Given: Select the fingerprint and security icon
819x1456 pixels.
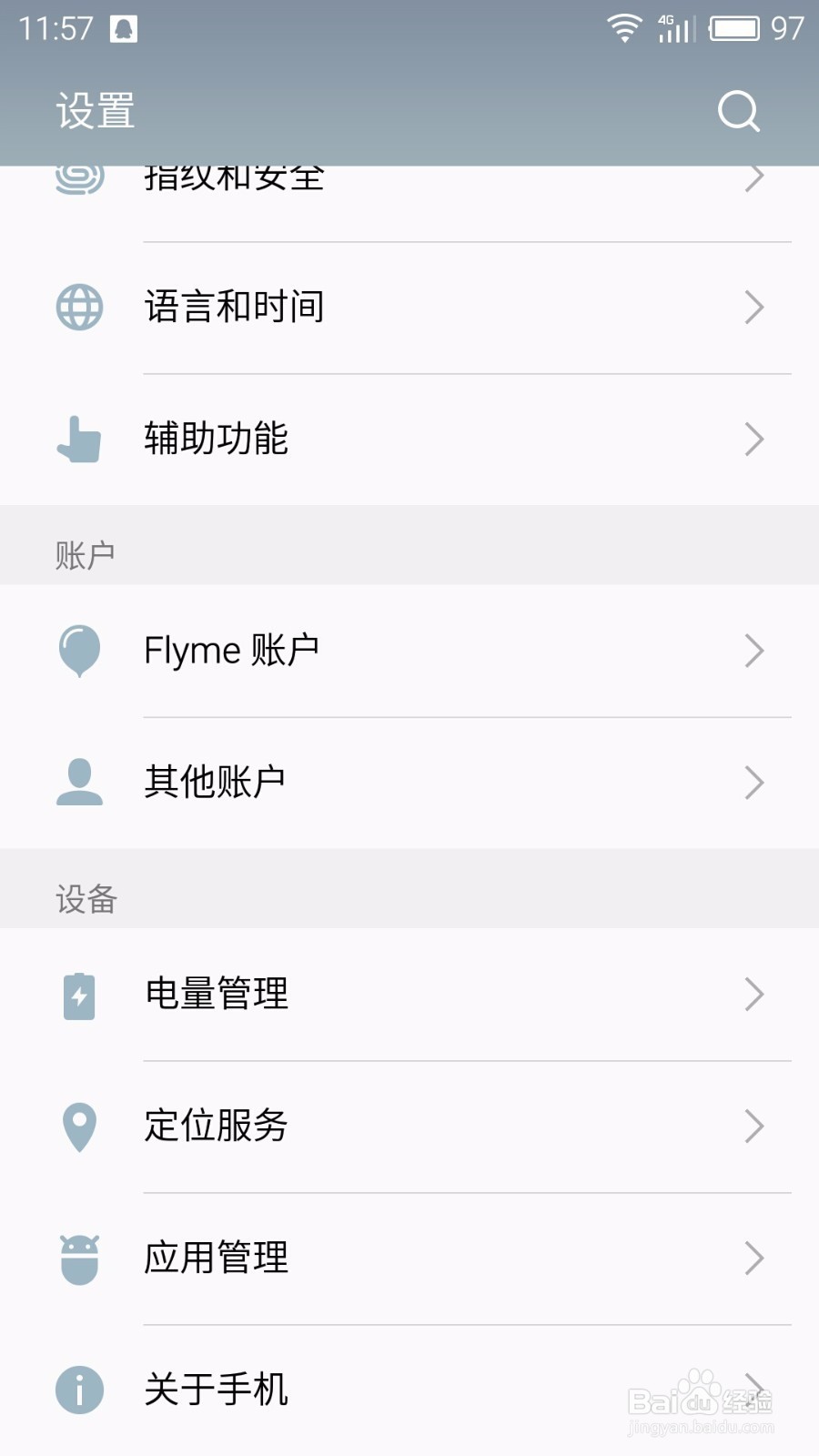Looking at the screenshot, I should [x=79, y=180].
